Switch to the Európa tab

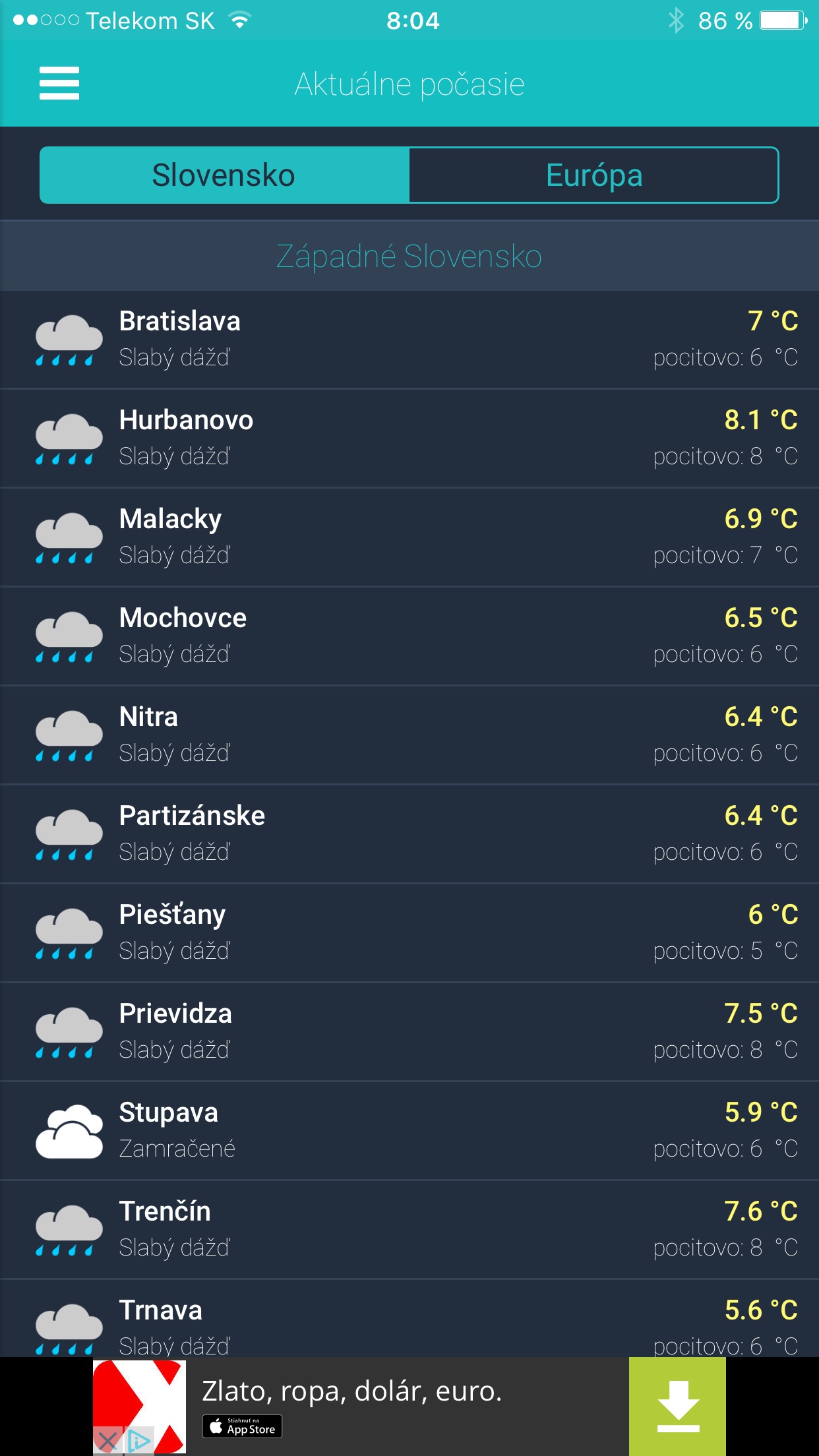tap(593, 175)
